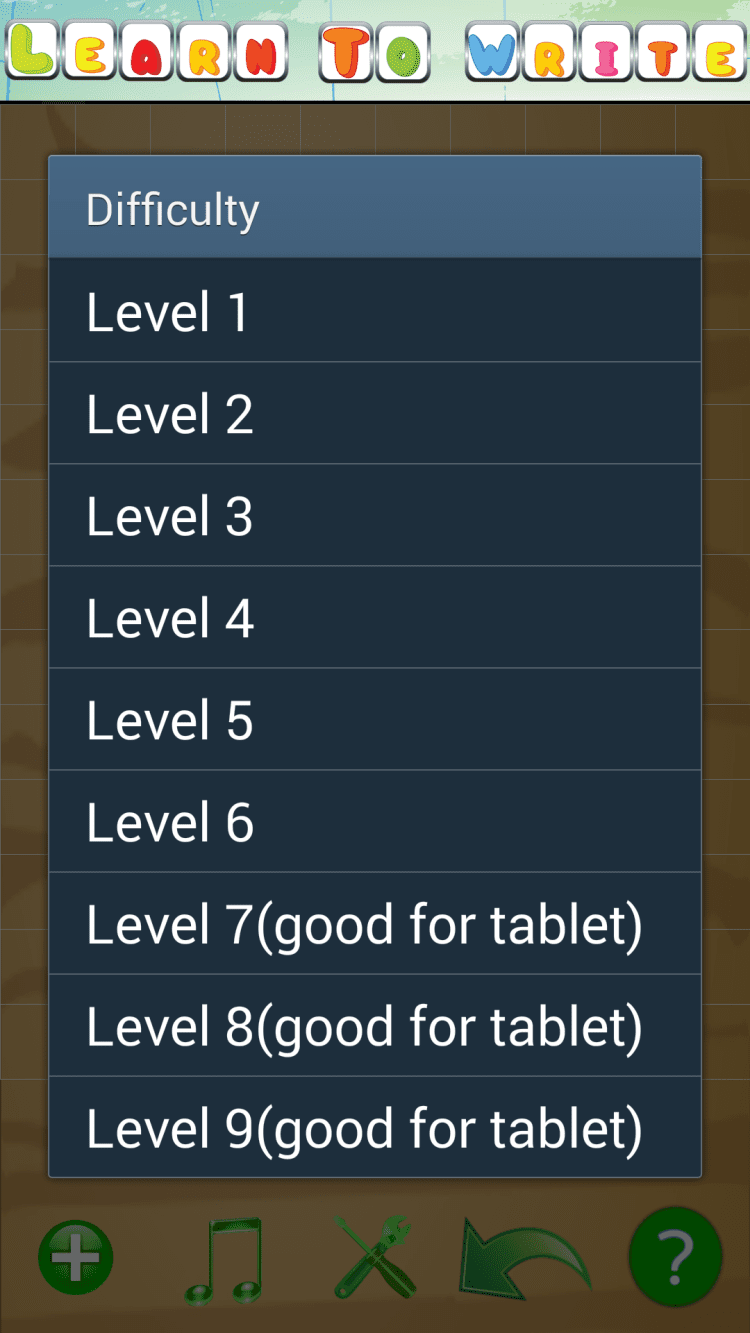Select the Level 5 option
The width and height of the screenshot is (750, 1333).
(375, 719)
